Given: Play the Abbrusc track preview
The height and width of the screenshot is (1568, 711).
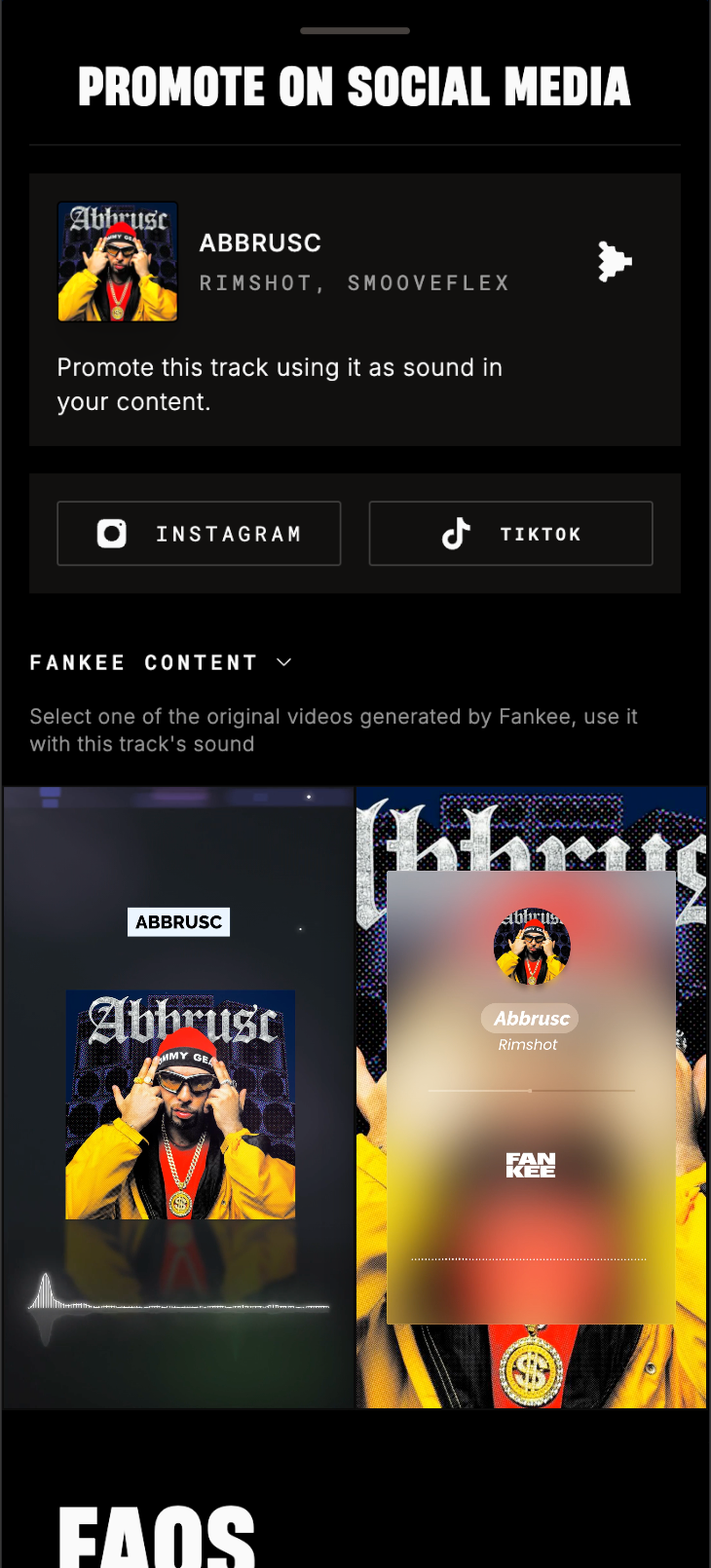Looking at the screenshot, I should (x=615, y=261).
